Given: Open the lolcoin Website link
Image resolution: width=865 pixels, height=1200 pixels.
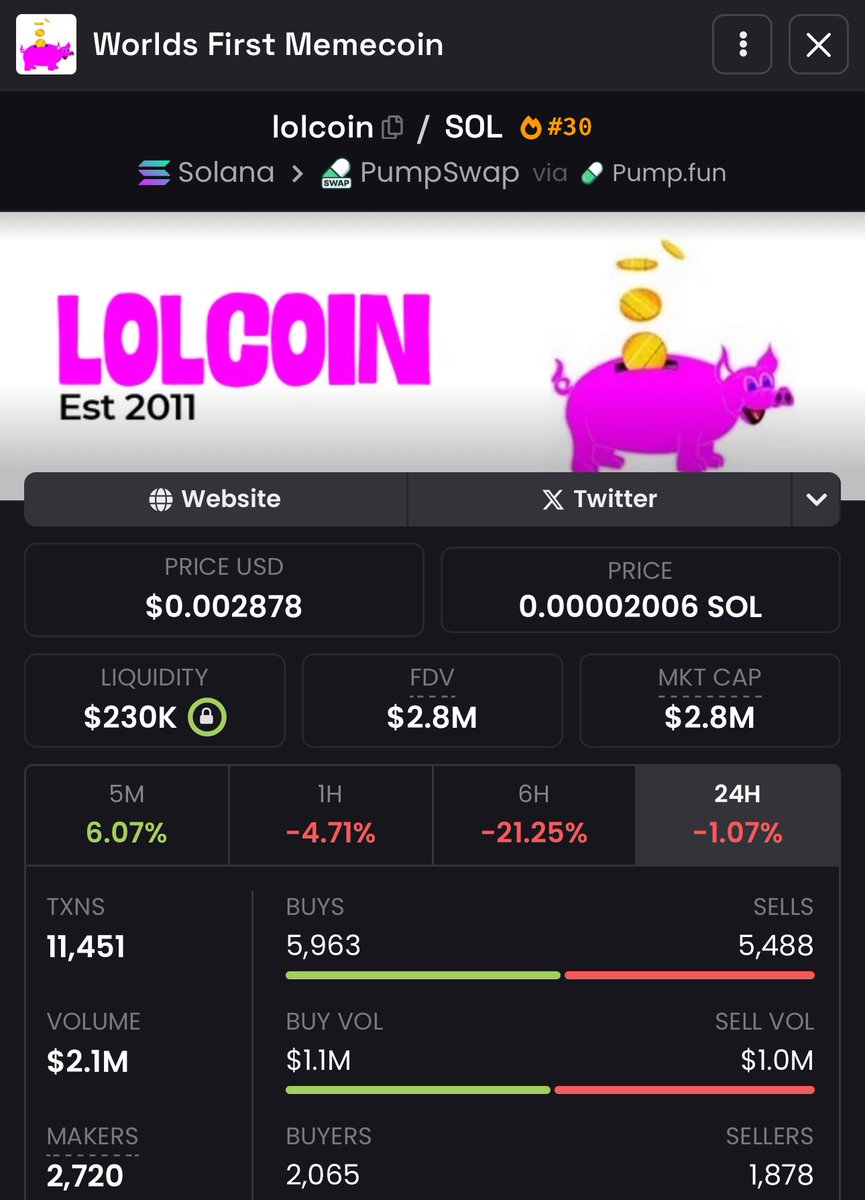Looking at the screenshot, I should point(215,499).
